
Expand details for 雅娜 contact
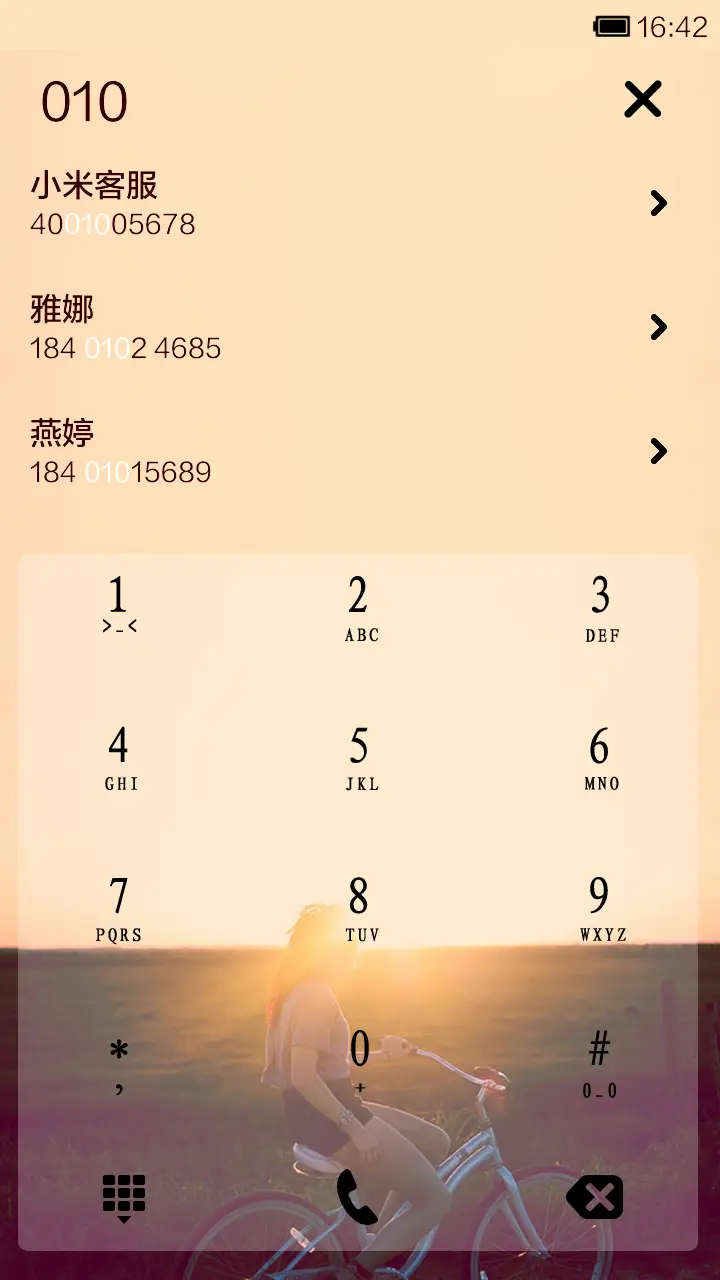click(x=658, y=327)
